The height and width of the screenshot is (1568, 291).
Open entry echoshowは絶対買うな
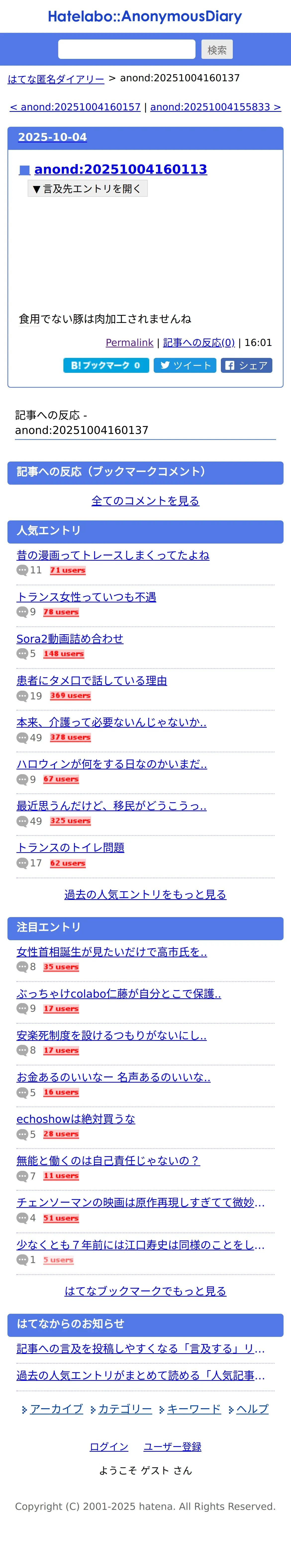point(76,1119)
